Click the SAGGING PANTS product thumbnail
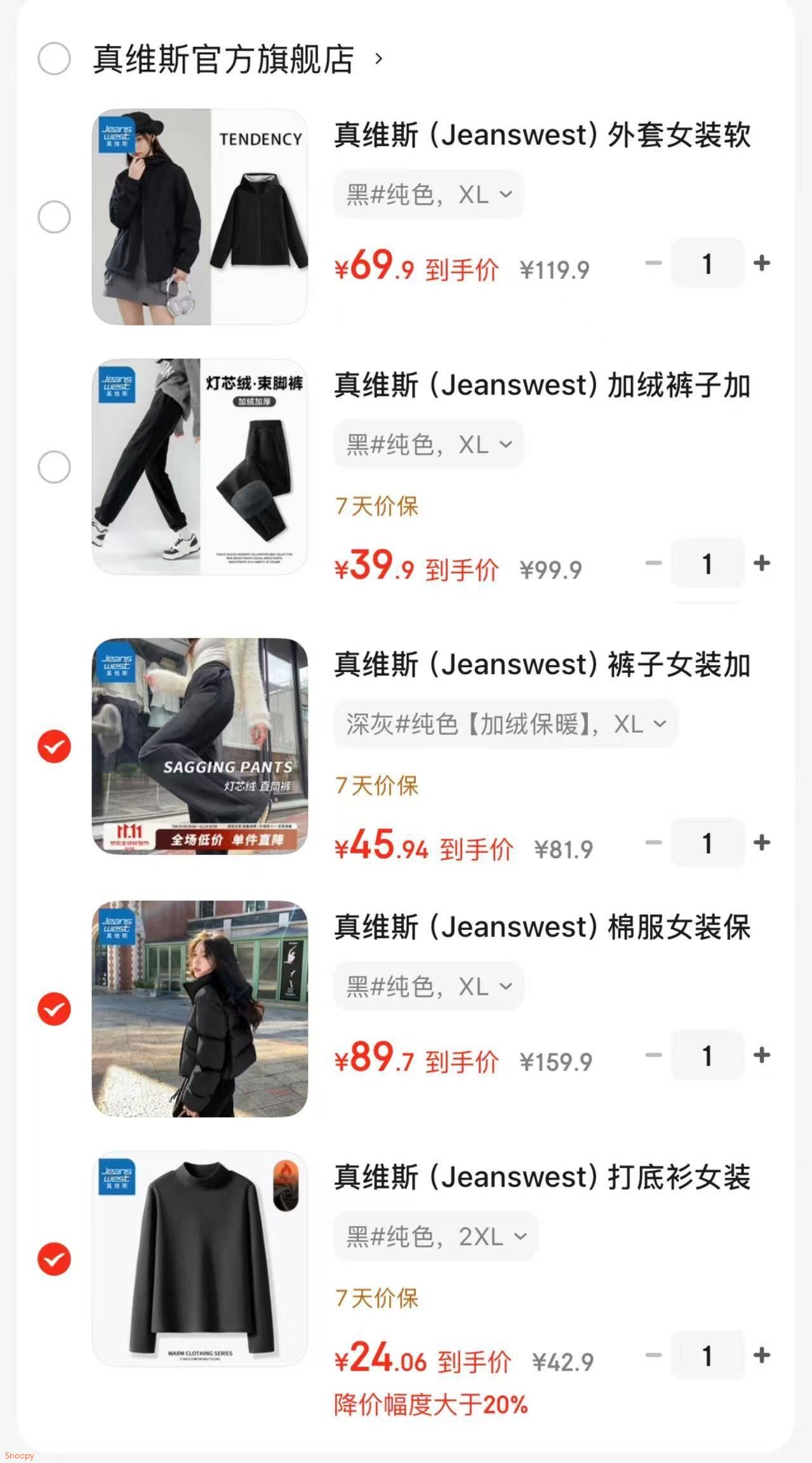 [x=200, y=747]
